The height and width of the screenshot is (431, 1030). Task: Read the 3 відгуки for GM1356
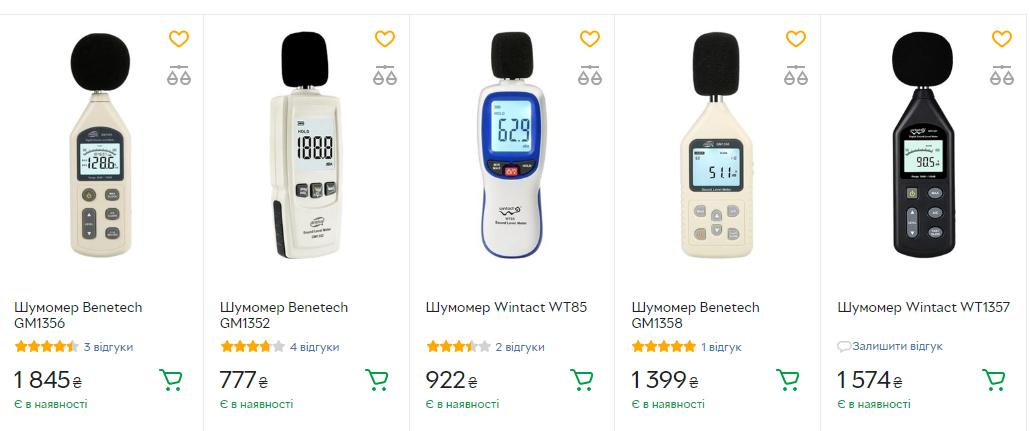[x=108, y=347]
